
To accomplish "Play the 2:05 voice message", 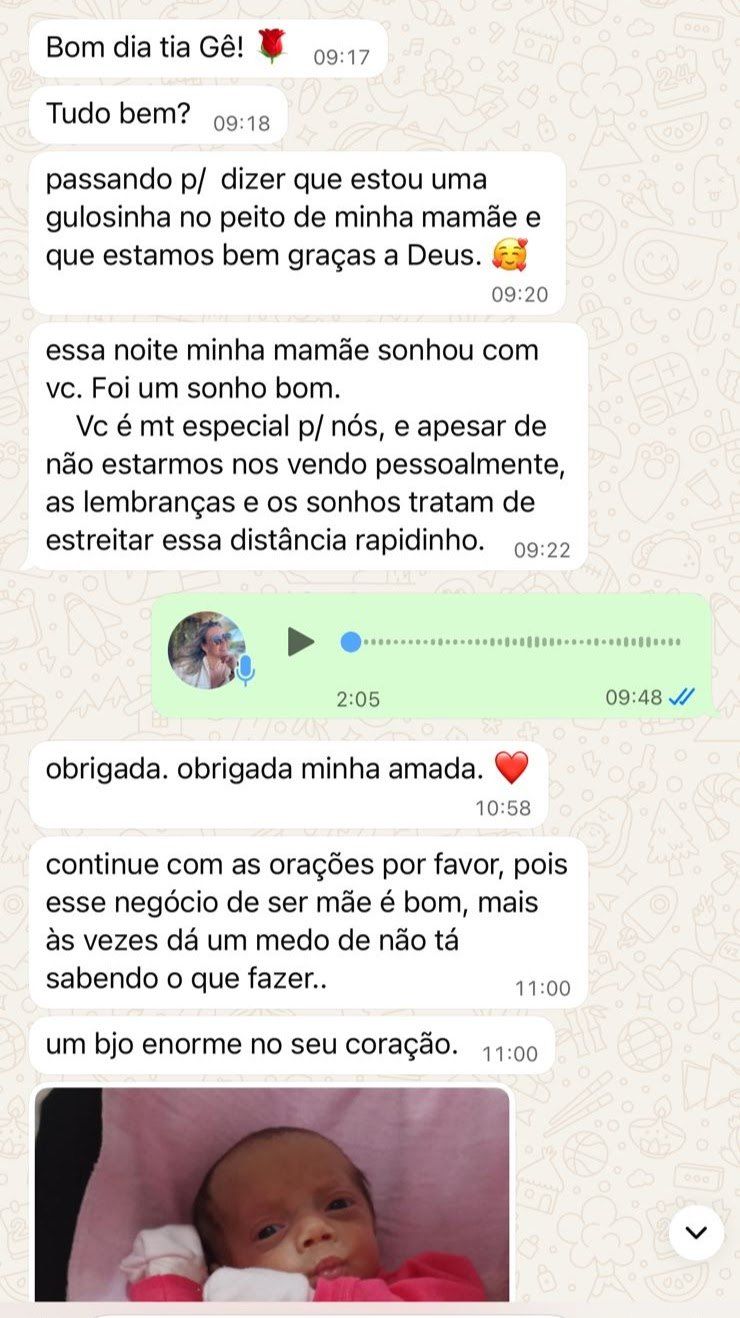I will pos(300,642).
